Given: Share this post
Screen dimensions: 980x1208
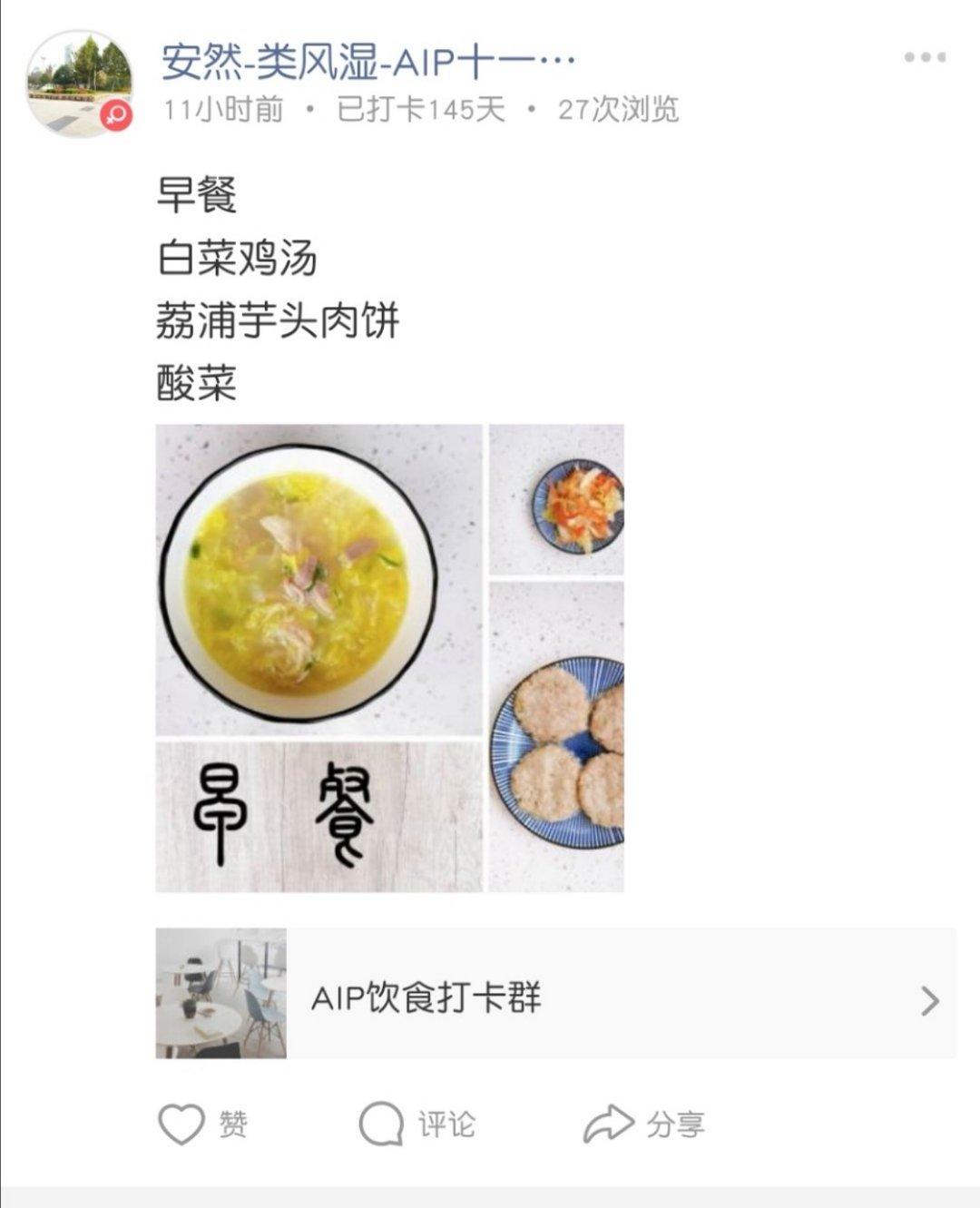Looking at the screenshot, I should pos(643,1125).
